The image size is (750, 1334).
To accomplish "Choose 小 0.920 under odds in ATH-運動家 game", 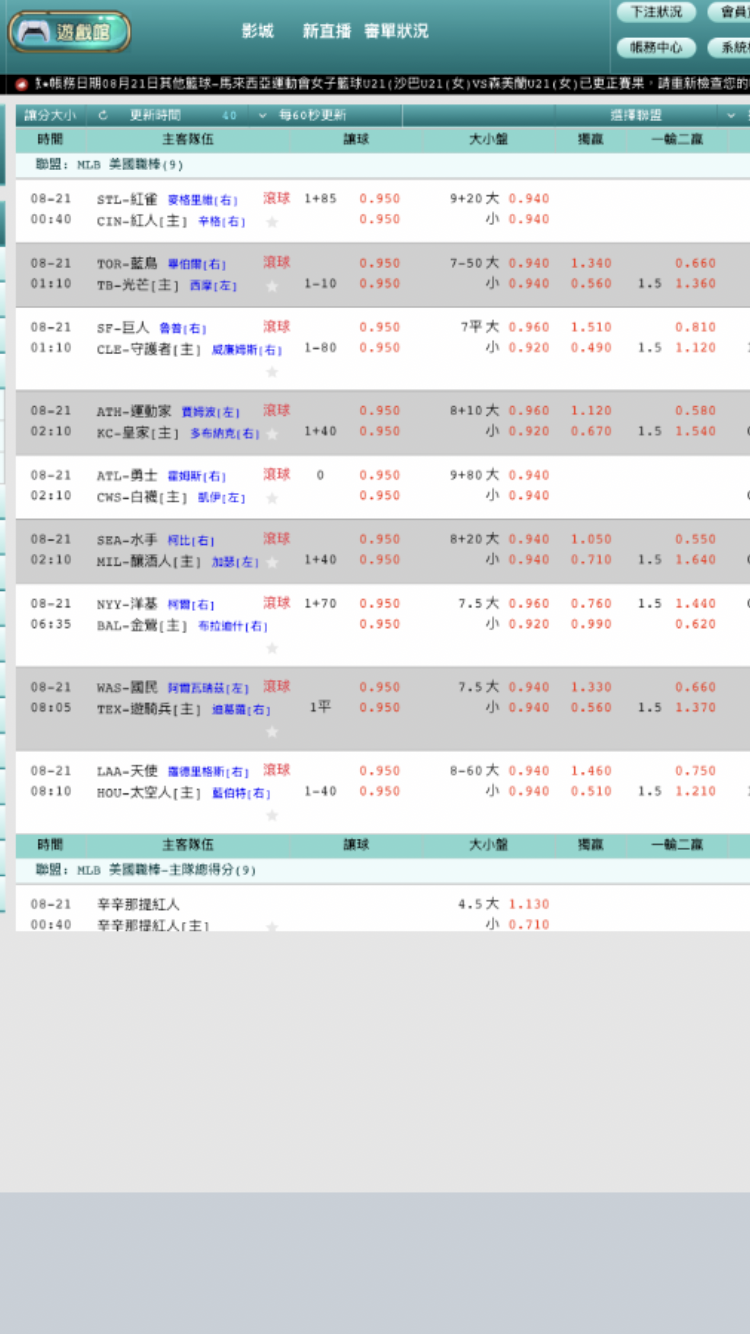I will pyautogui.click(x=528, y=431).
